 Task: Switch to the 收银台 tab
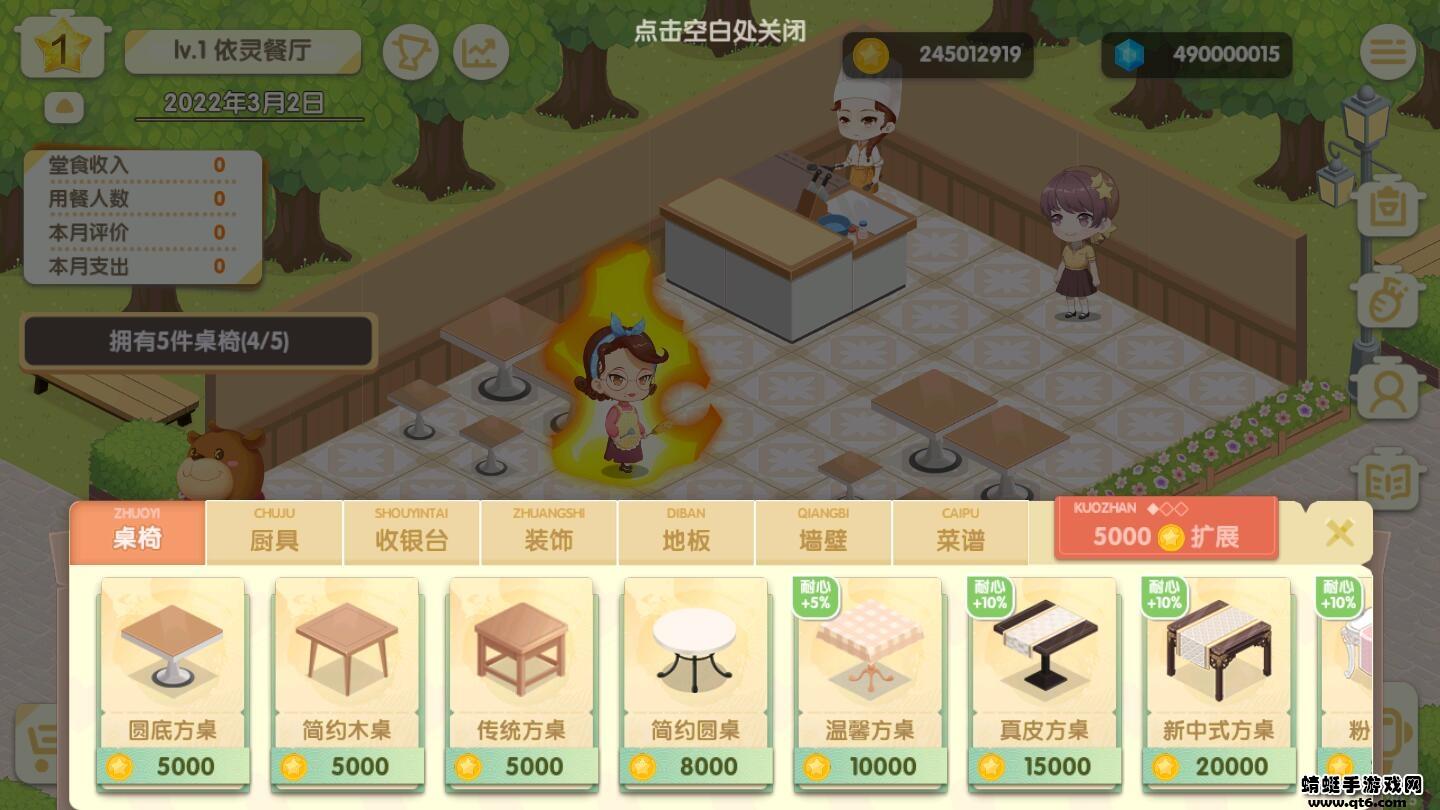point(411,532)
